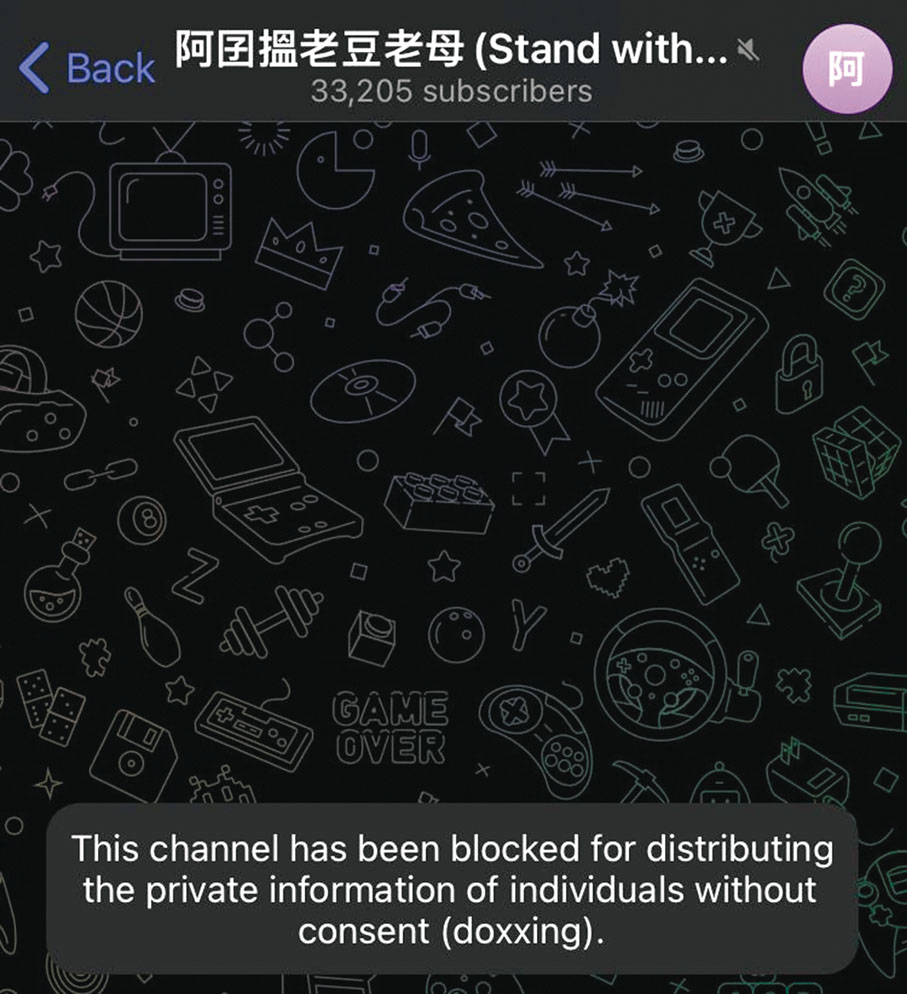Open the channel's avatar profile
Viewport: 907px width, 994px height.
click(847, 70)
